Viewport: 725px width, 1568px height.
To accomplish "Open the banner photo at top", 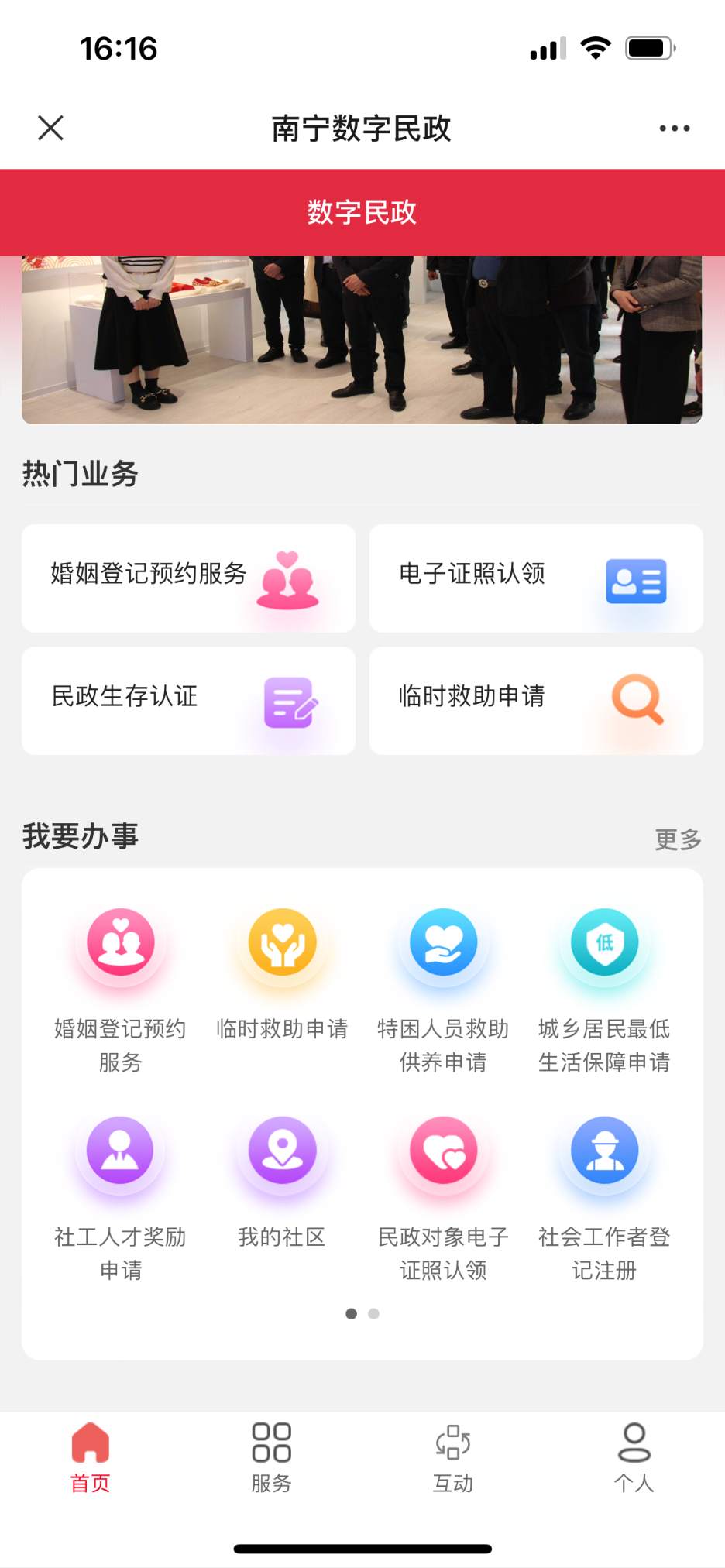I will 362,340.
